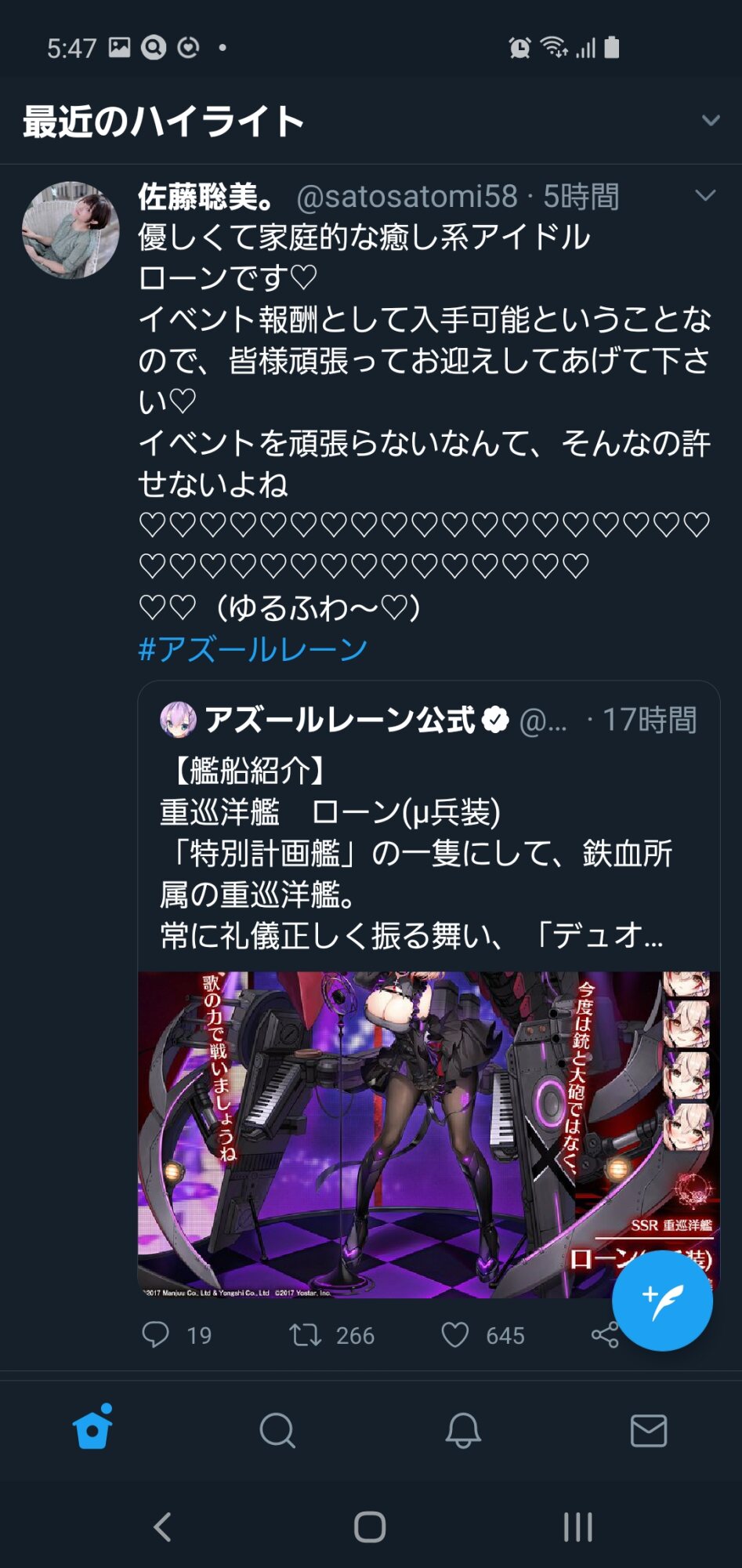Open the recent apps view
Viewport: 742px width, 1568px height.
[578, 1526]
